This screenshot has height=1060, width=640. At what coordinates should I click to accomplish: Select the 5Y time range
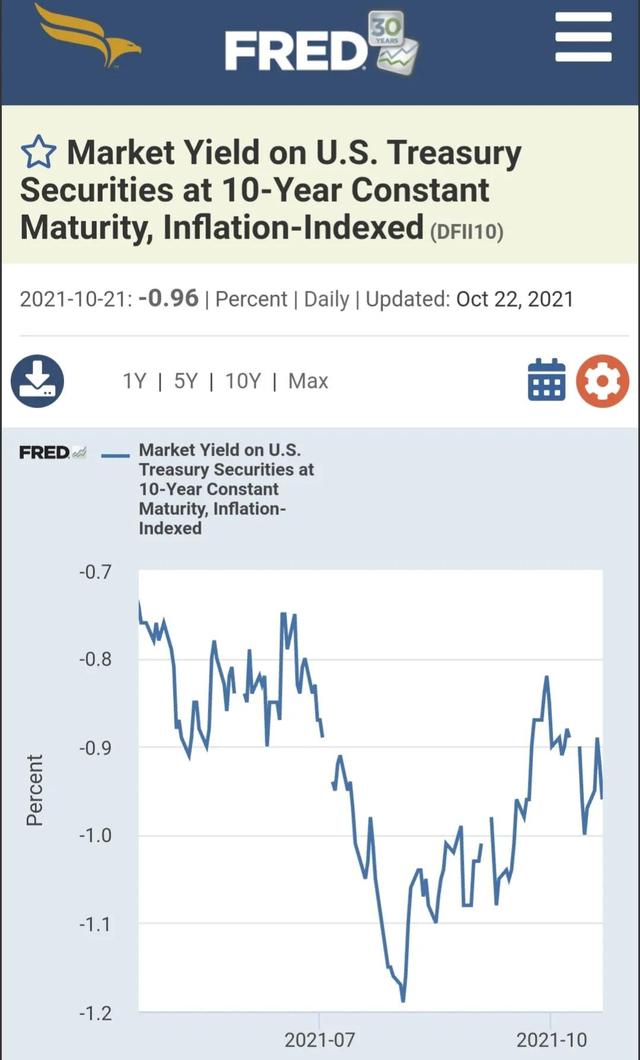(186, 381)
